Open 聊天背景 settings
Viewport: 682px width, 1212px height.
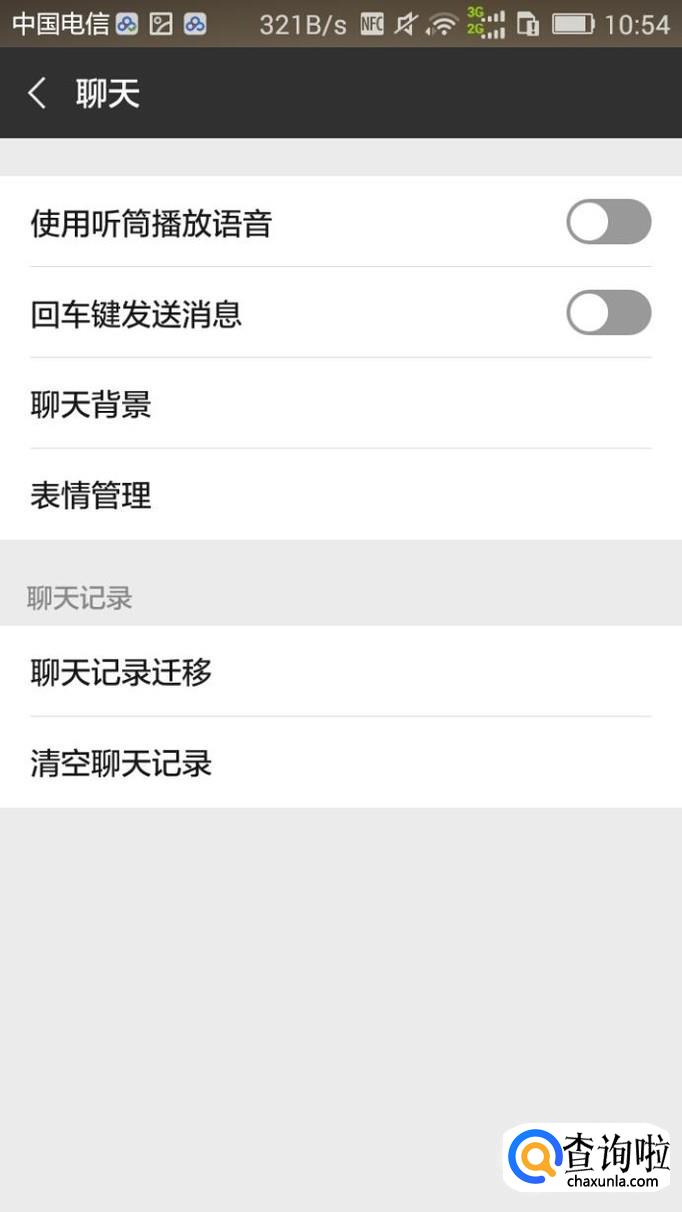tap(340, 404)
